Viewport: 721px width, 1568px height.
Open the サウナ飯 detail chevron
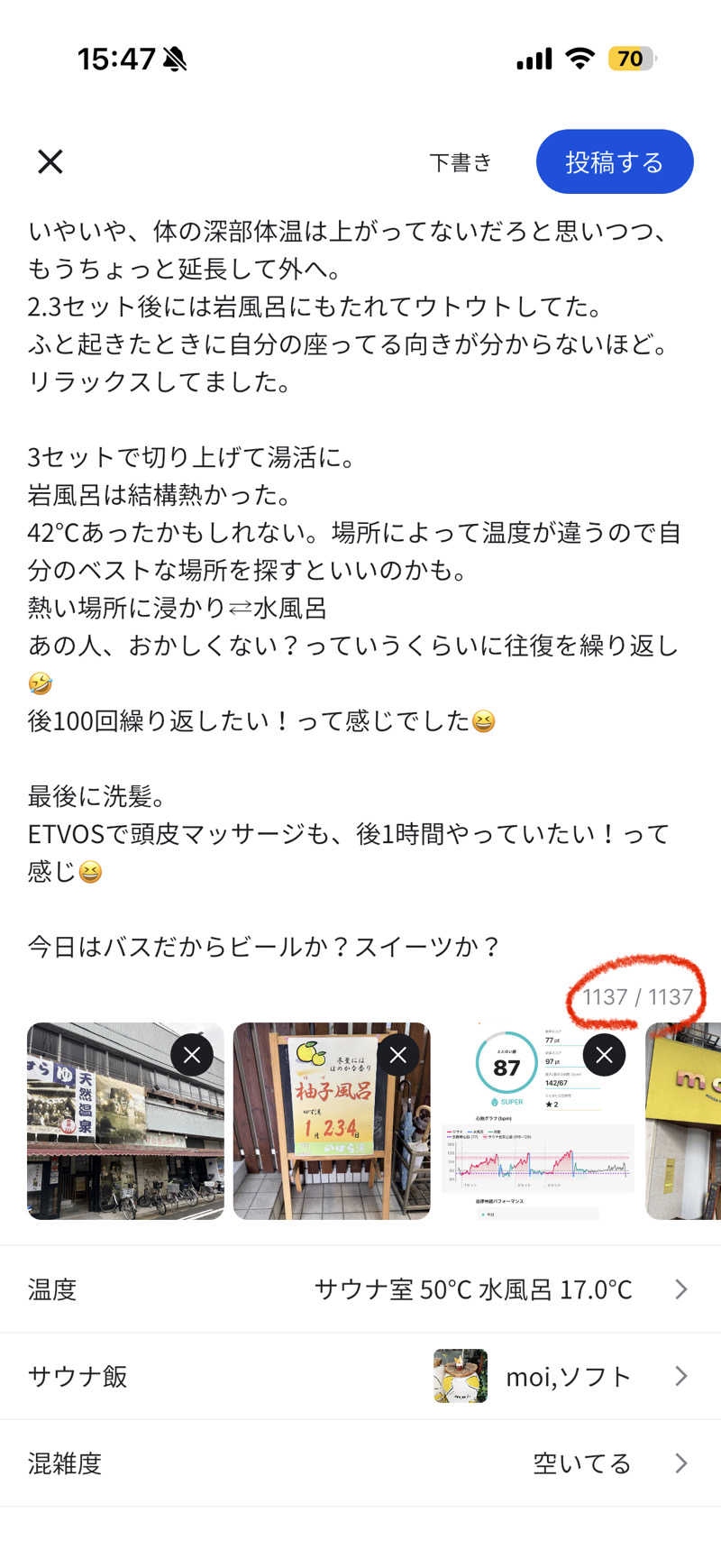[x=680, y=1376]
